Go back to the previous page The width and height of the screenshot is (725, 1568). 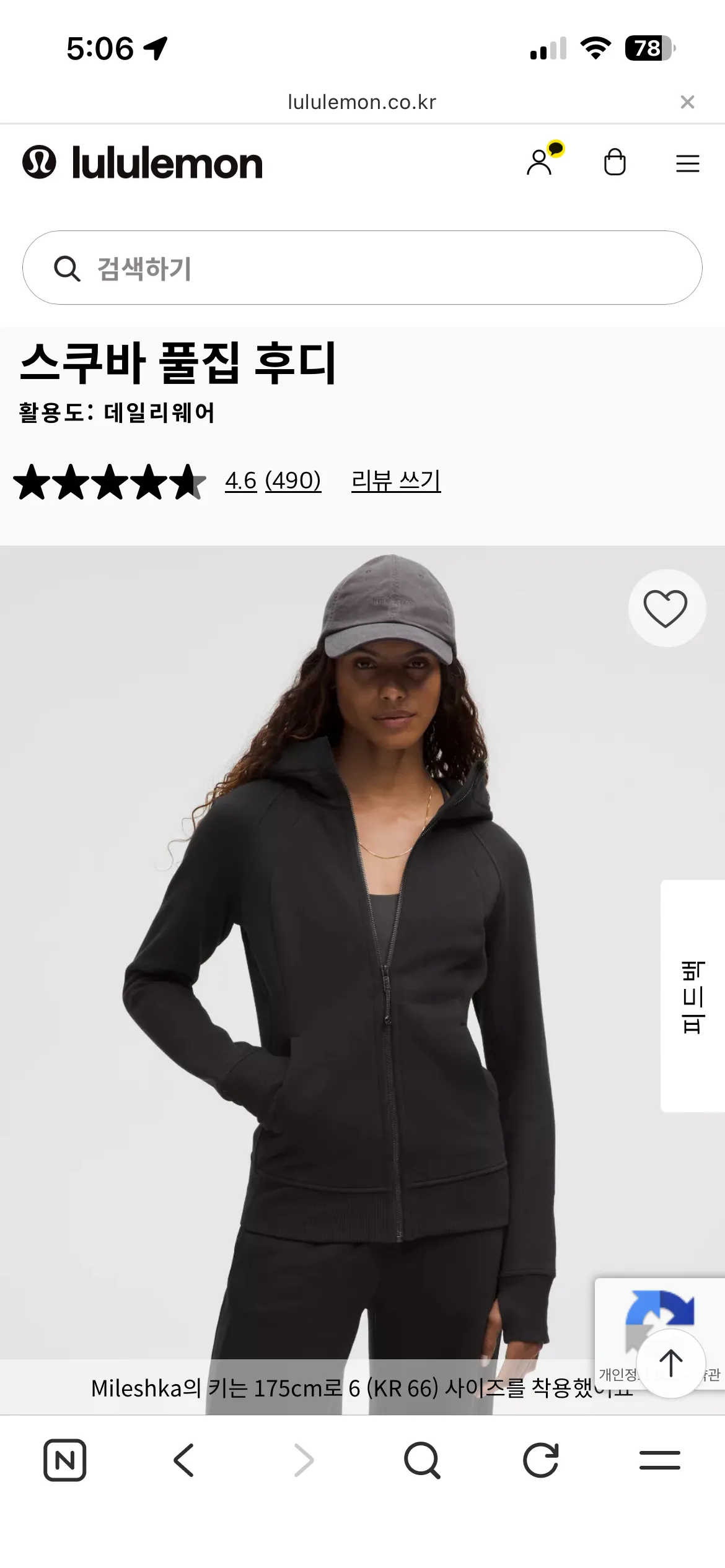click(x=184, y=1460)
